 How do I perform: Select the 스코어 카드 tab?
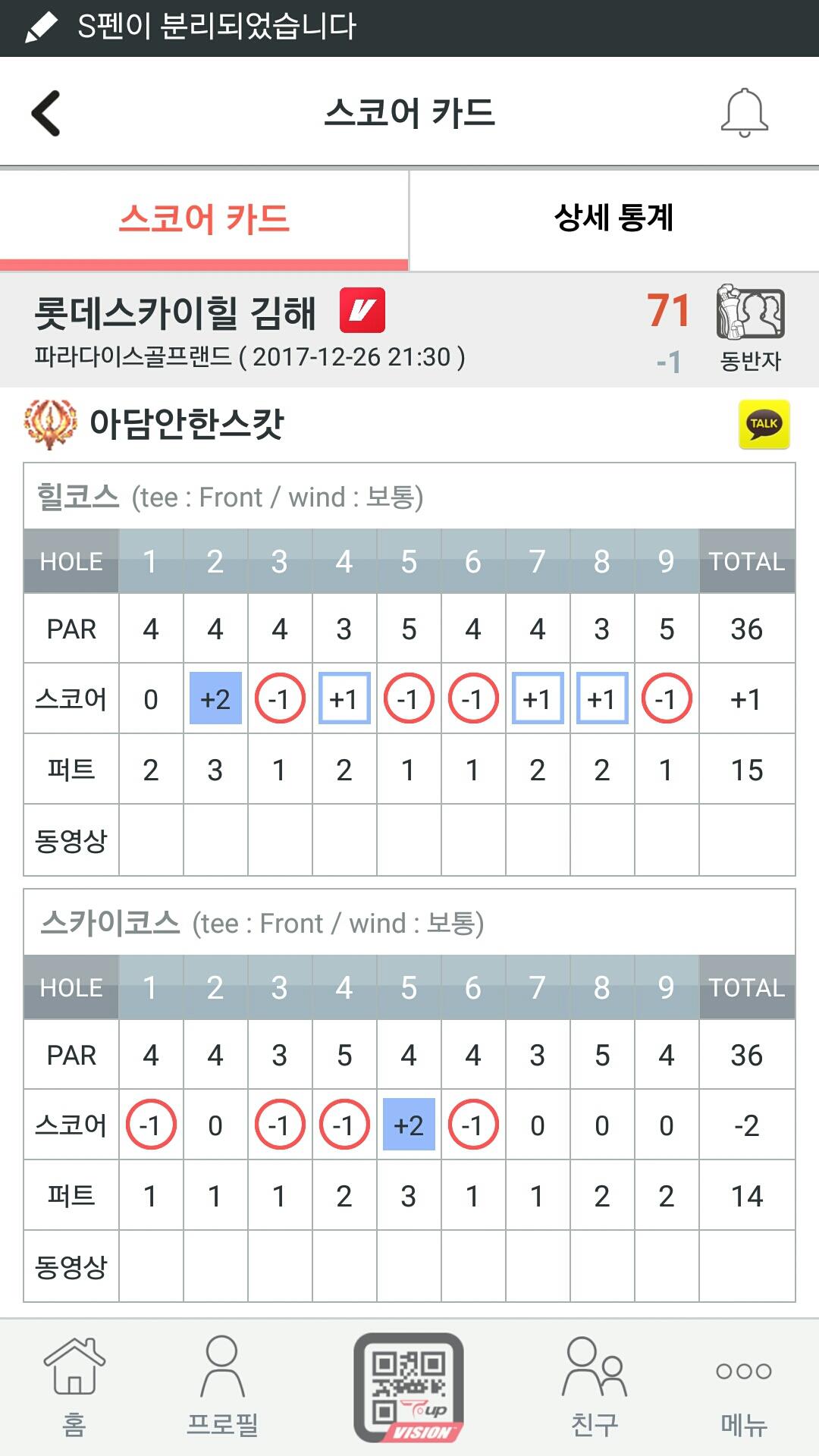pyautogui.click(x=204, y=219)
